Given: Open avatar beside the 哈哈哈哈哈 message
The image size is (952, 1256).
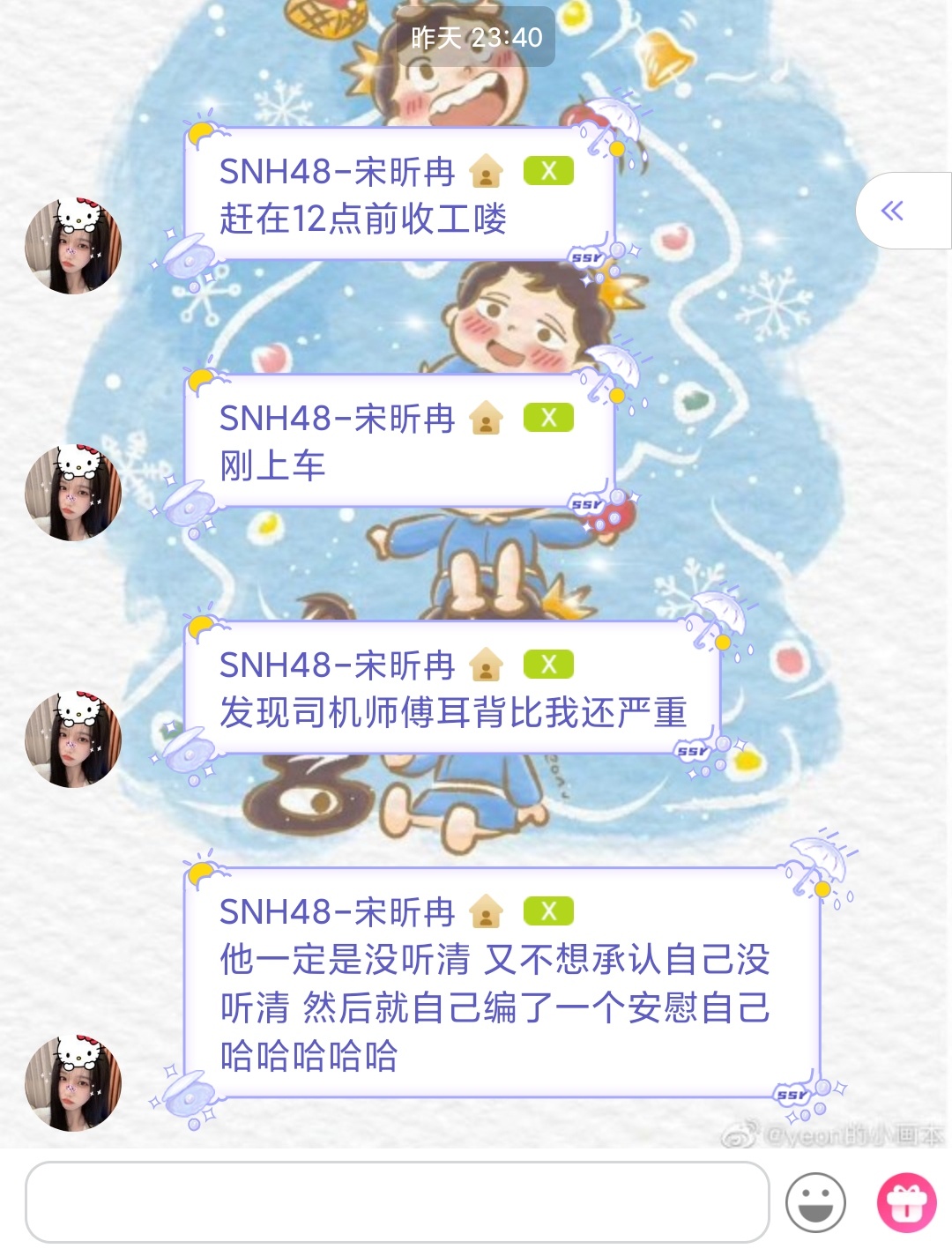Looking at the screenshot, I should tap(73, 1083).
